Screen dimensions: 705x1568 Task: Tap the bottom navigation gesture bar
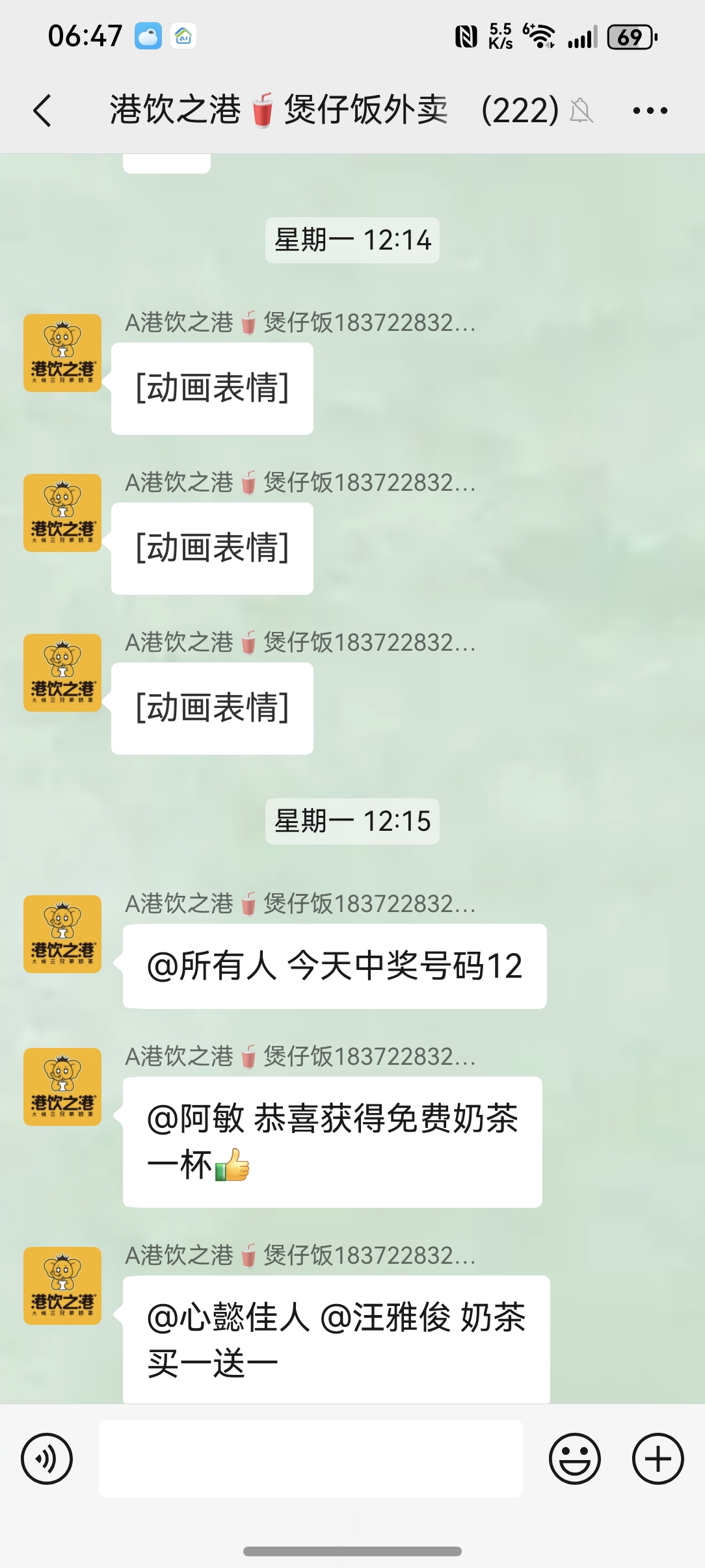pyautogui.click(x=352, y=1550)
